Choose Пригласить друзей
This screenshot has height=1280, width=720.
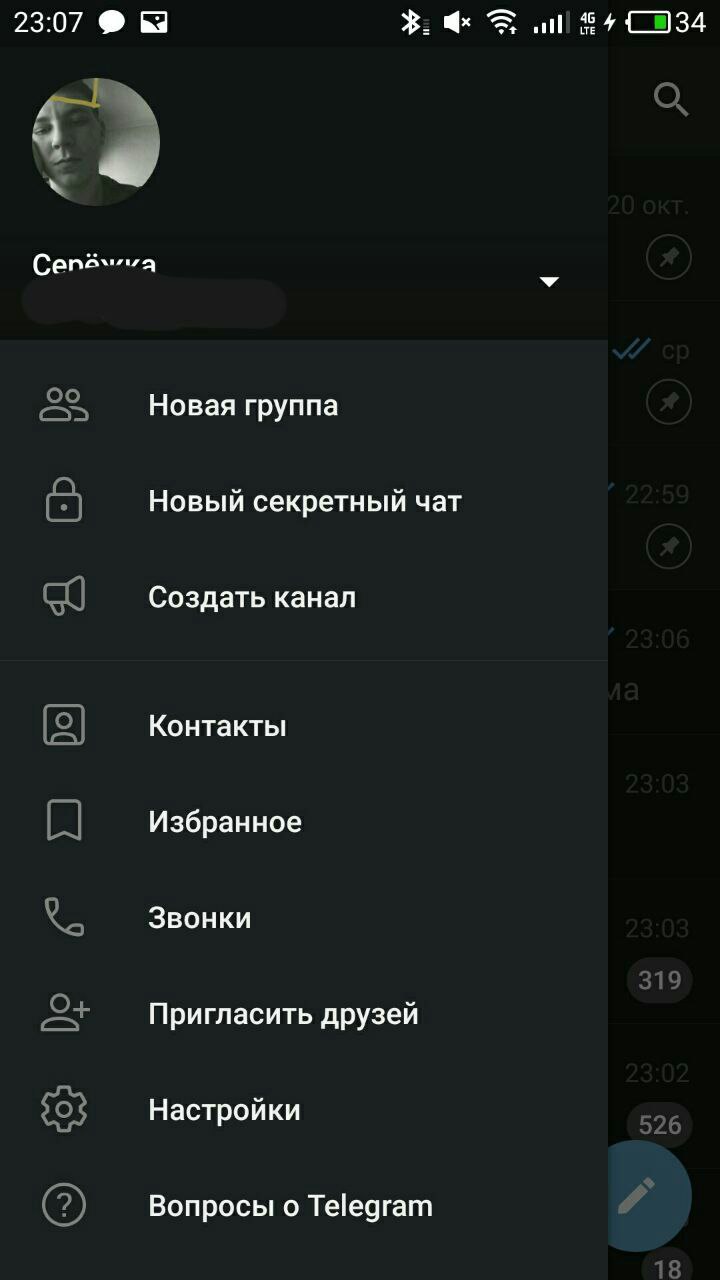click(x=283, y=1013)
